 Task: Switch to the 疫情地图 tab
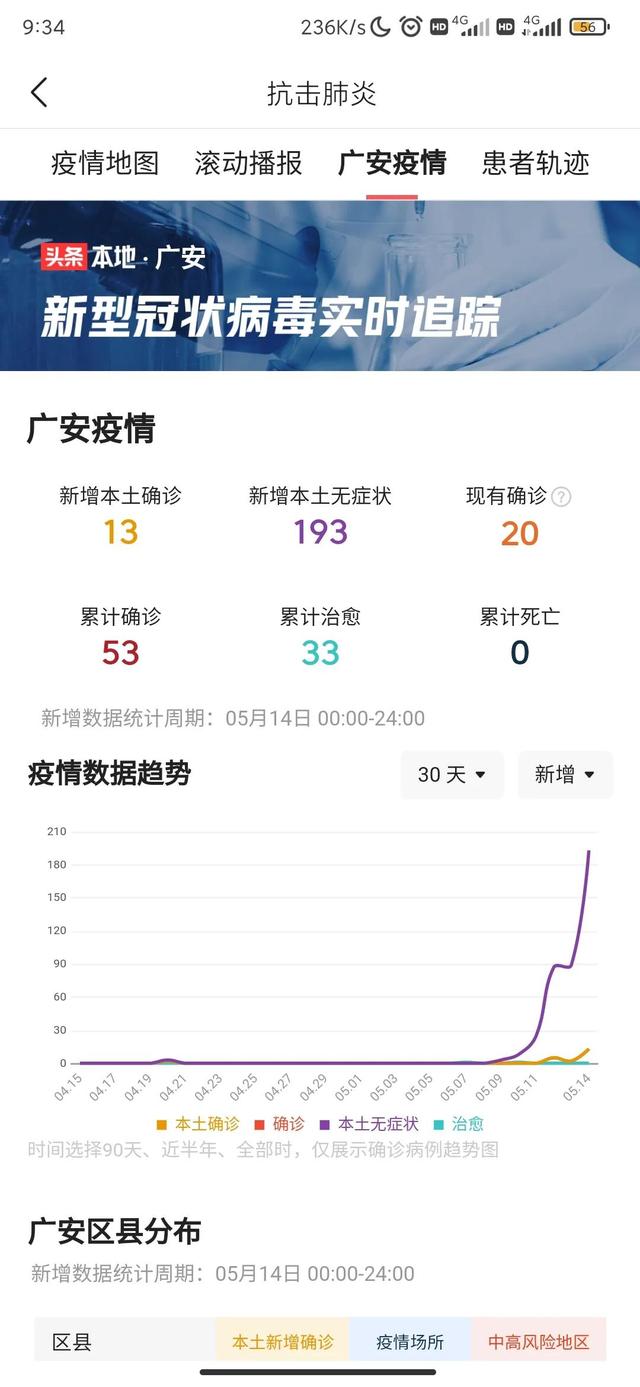tap(105, 163)
